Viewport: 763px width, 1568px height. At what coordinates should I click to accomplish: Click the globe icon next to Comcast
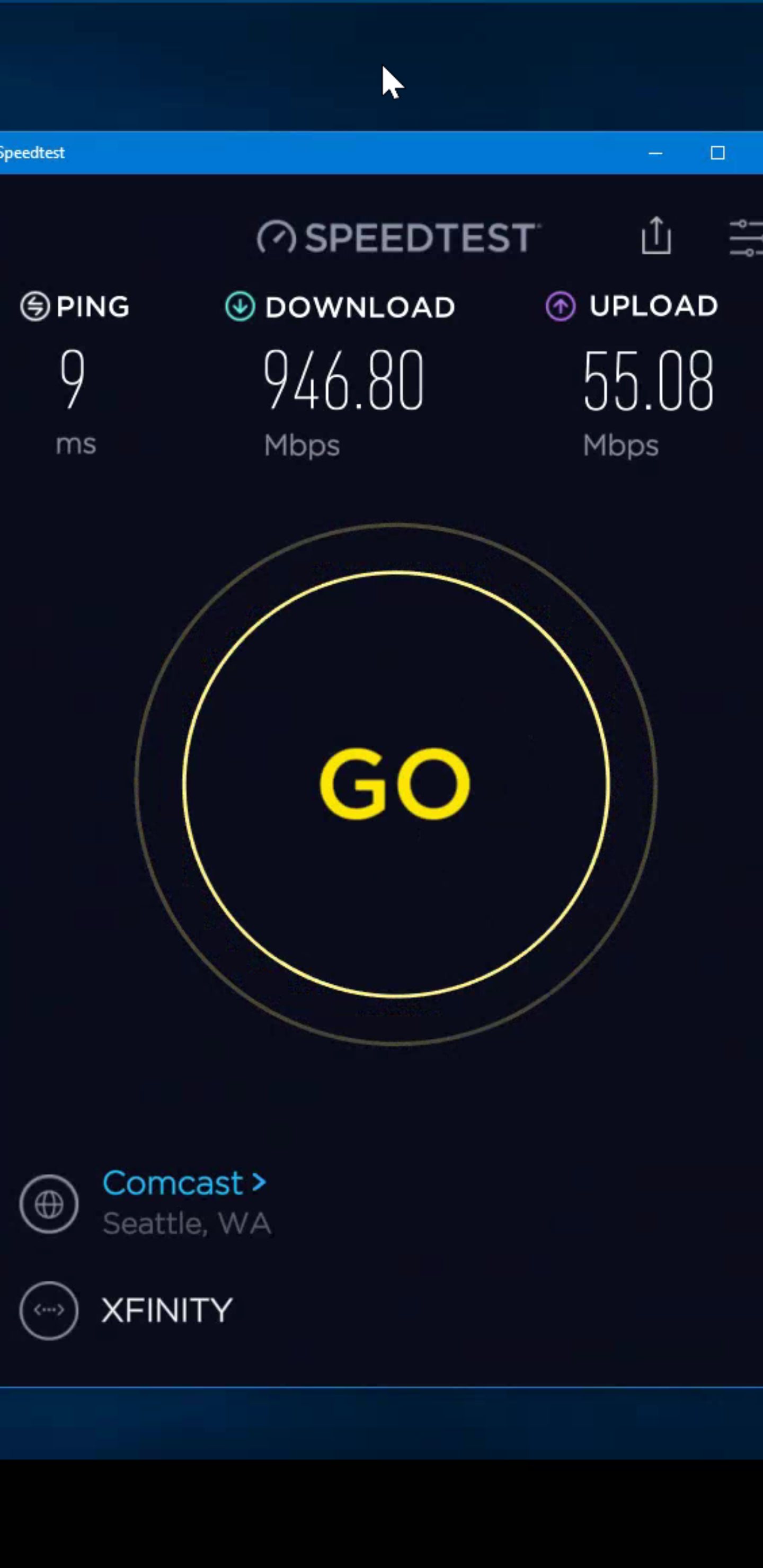(49, 1205)
